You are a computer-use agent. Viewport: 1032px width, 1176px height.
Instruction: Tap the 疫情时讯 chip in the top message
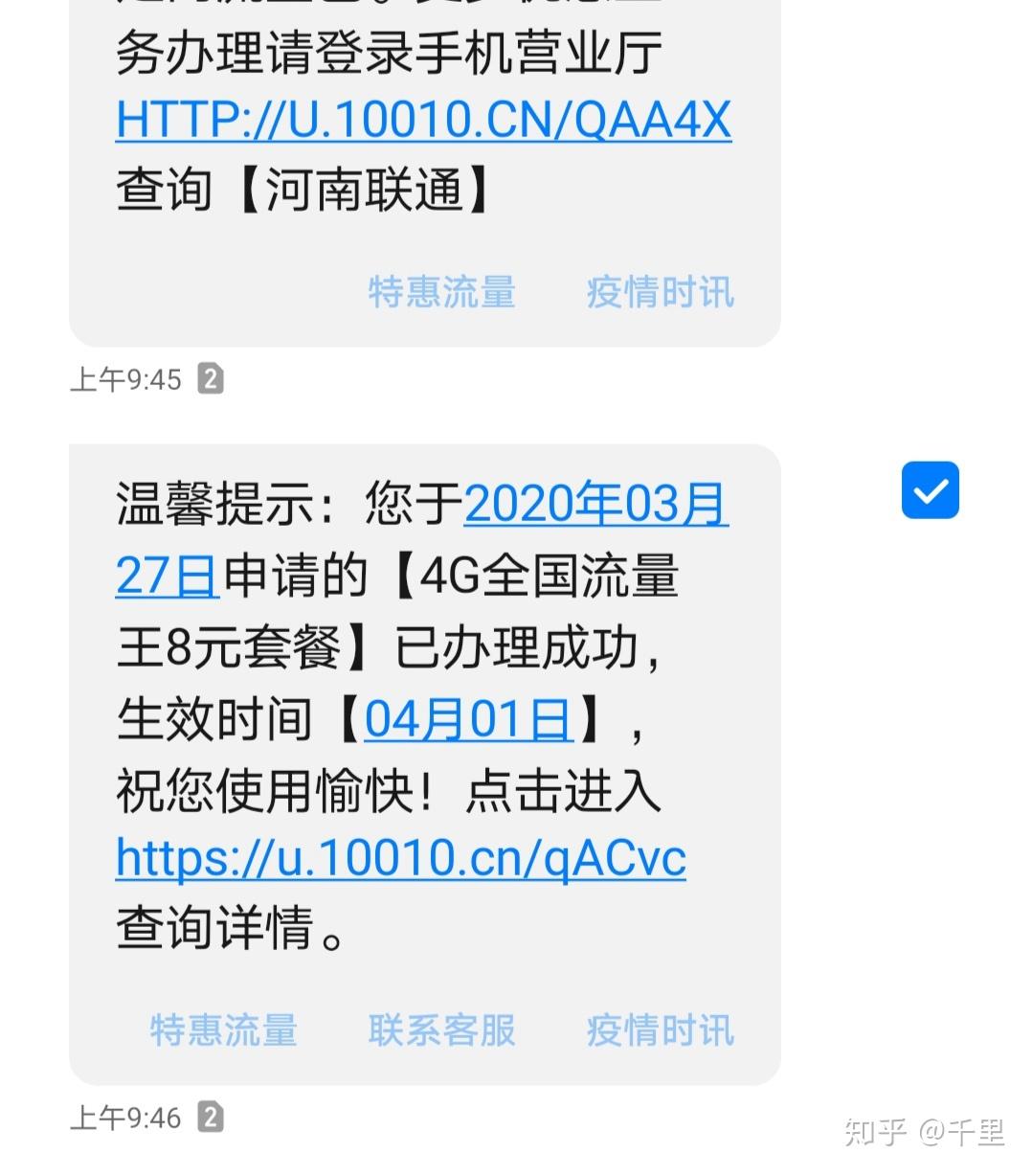(660, 292)
